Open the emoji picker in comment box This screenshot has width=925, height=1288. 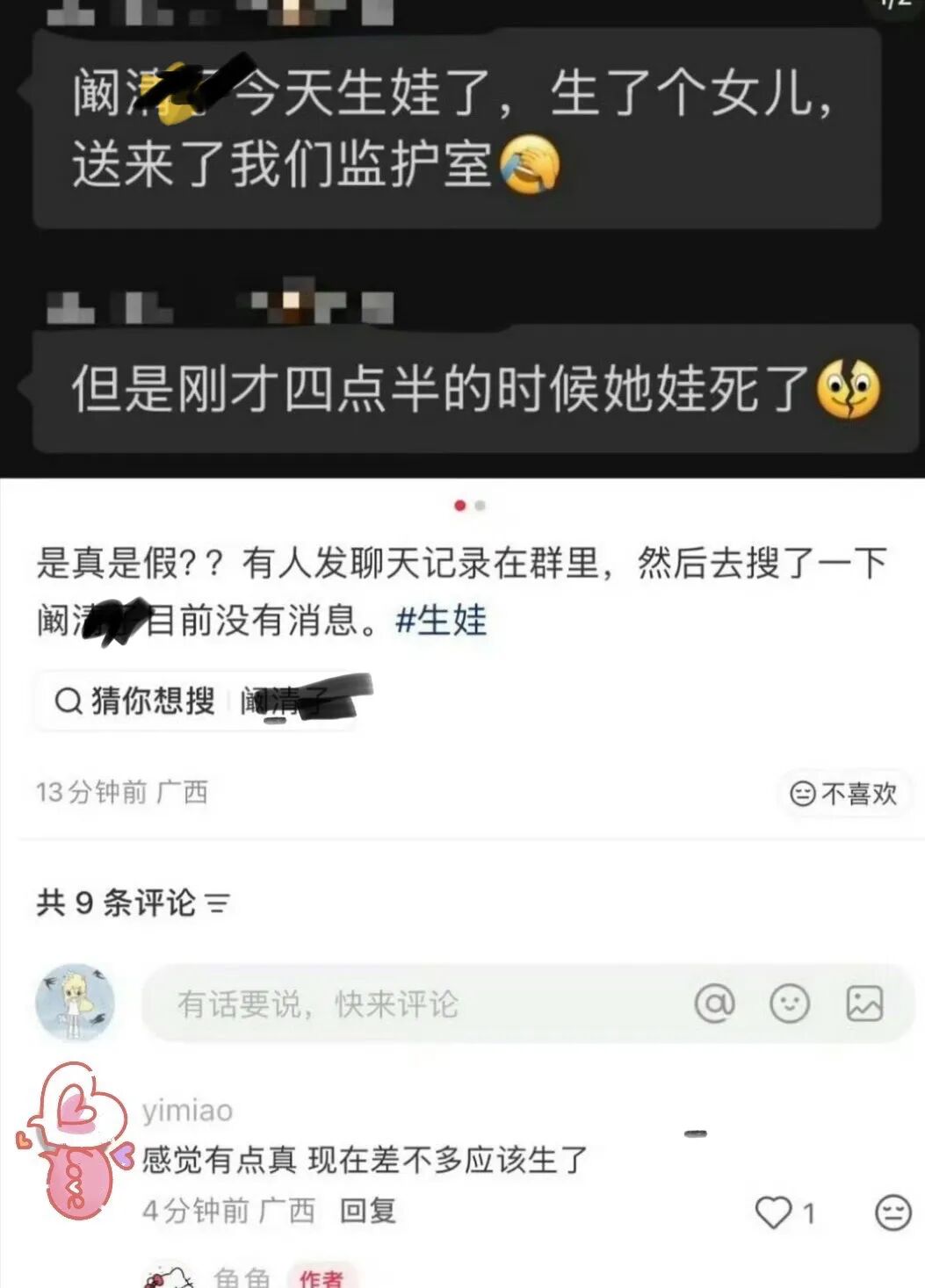tap(789, 1003)
